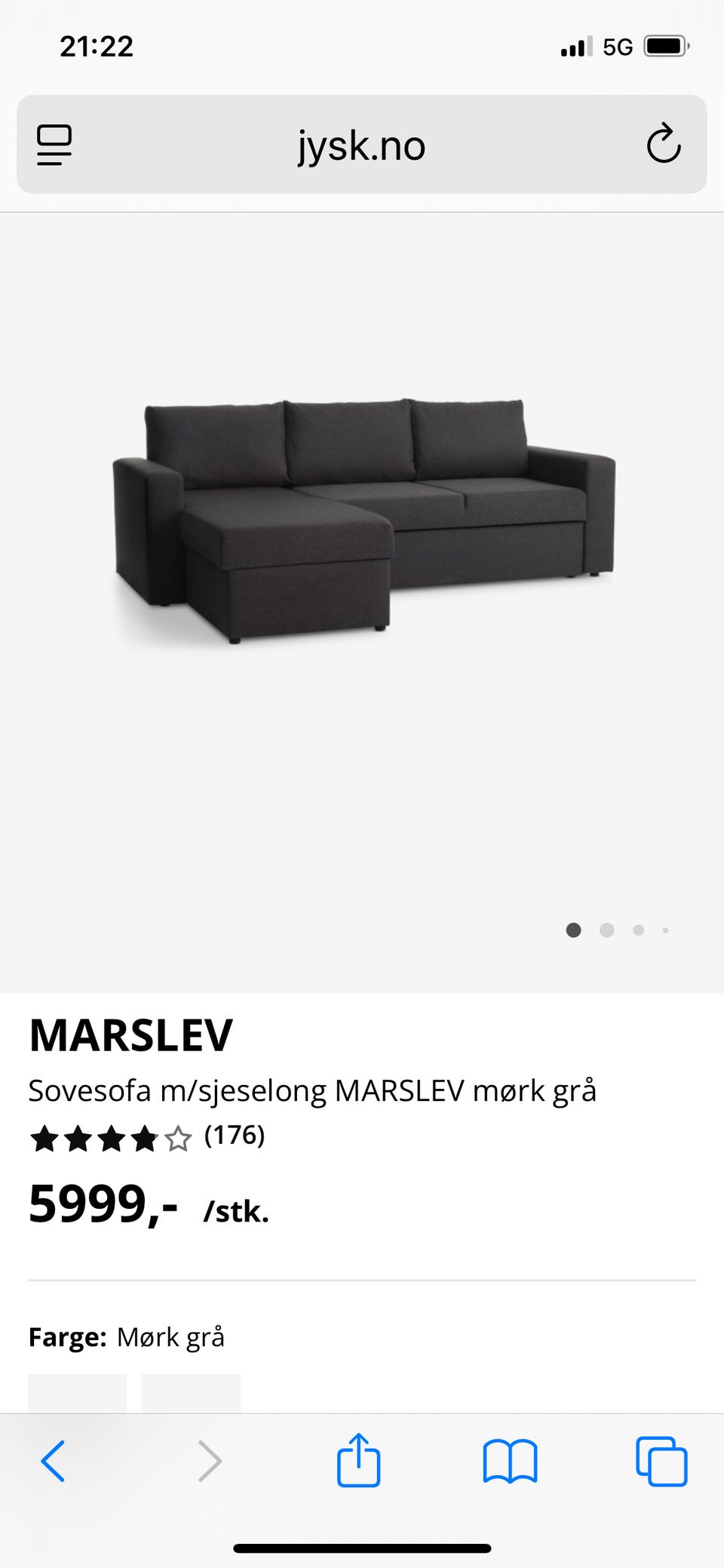Open the MARSLEV sofa product image

[x=364, y=521]
